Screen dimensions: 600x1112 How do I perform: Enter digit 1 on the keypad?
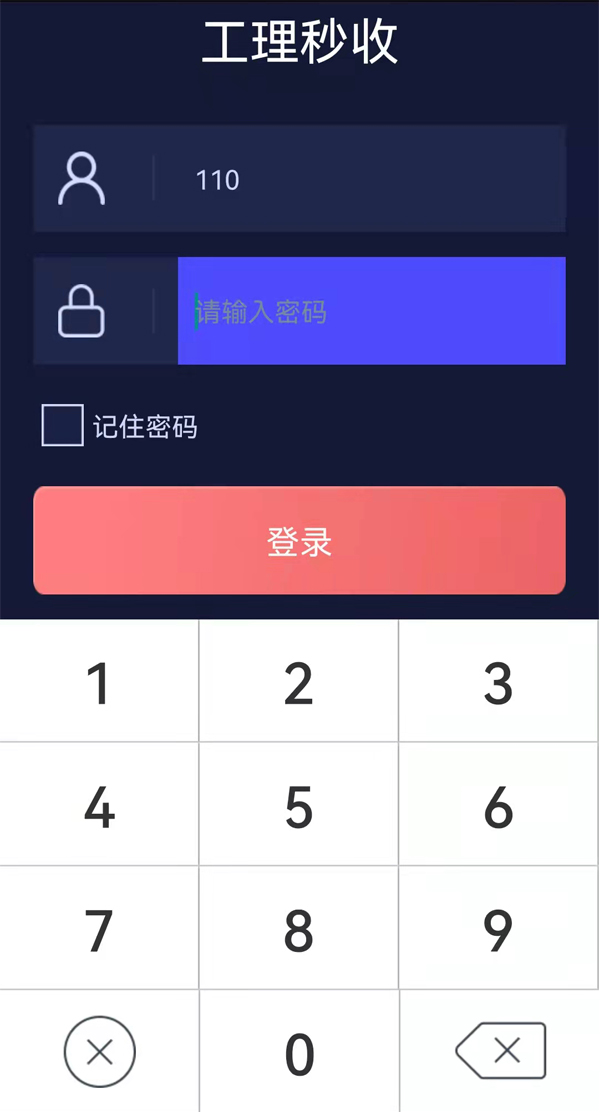pyautogui.click(x=99, y=681)
